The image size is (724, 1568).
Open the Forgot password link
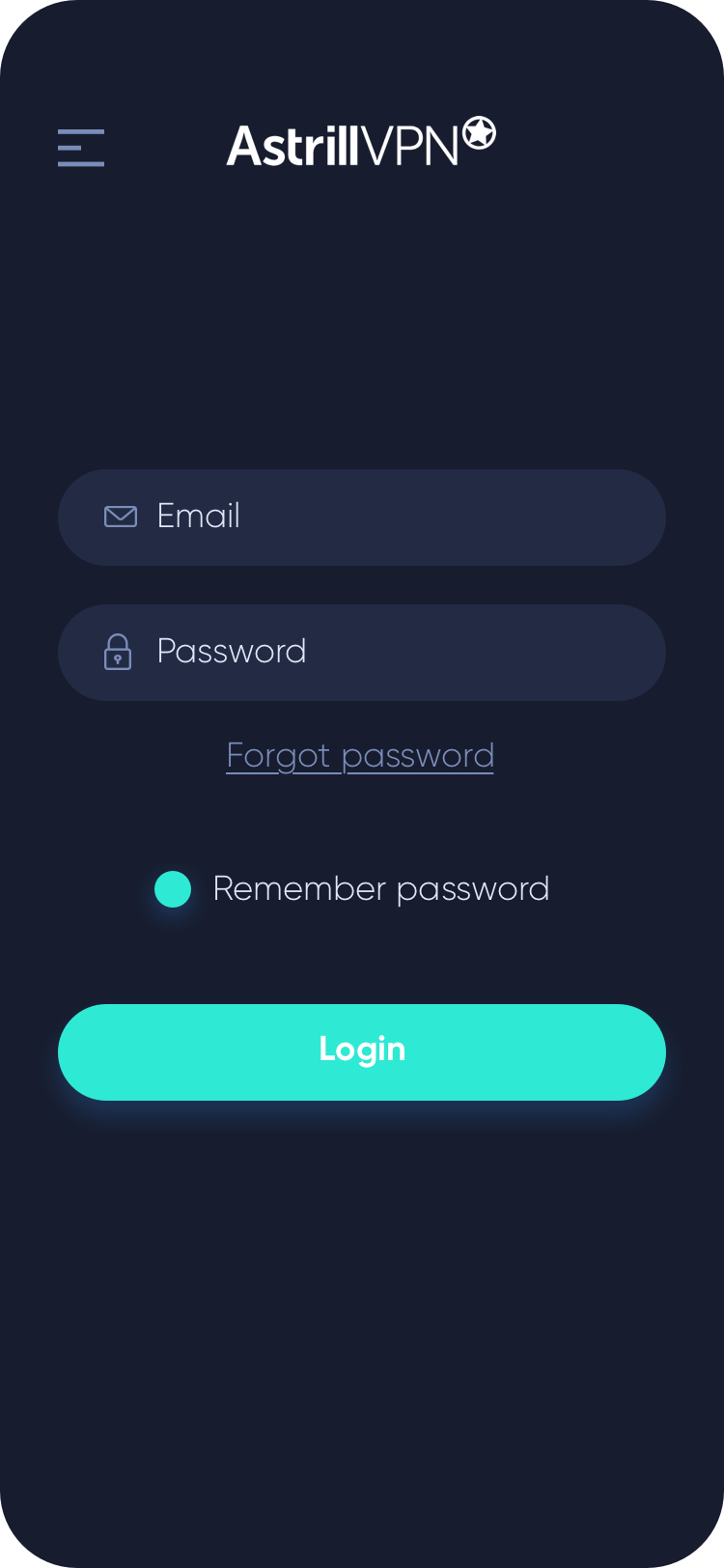tap(360, 756)
